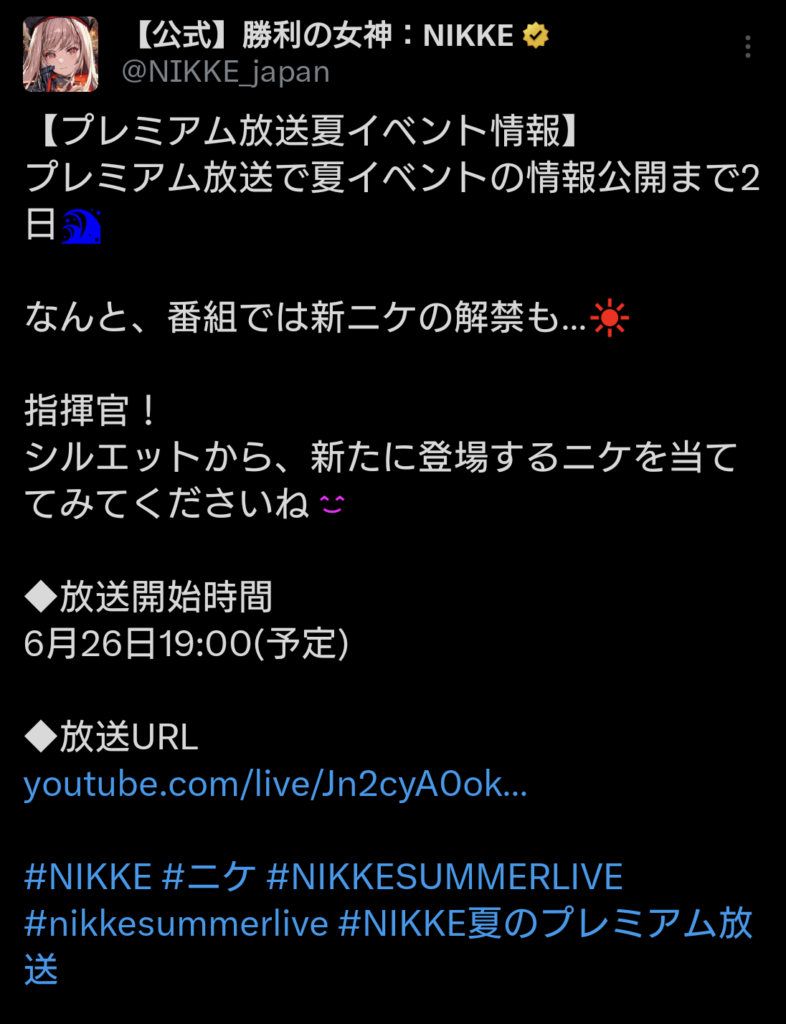Open the #nikkesummerlive lowercase hashtag
Viewport: 786px width, 1024px height.
coord(176,923)
